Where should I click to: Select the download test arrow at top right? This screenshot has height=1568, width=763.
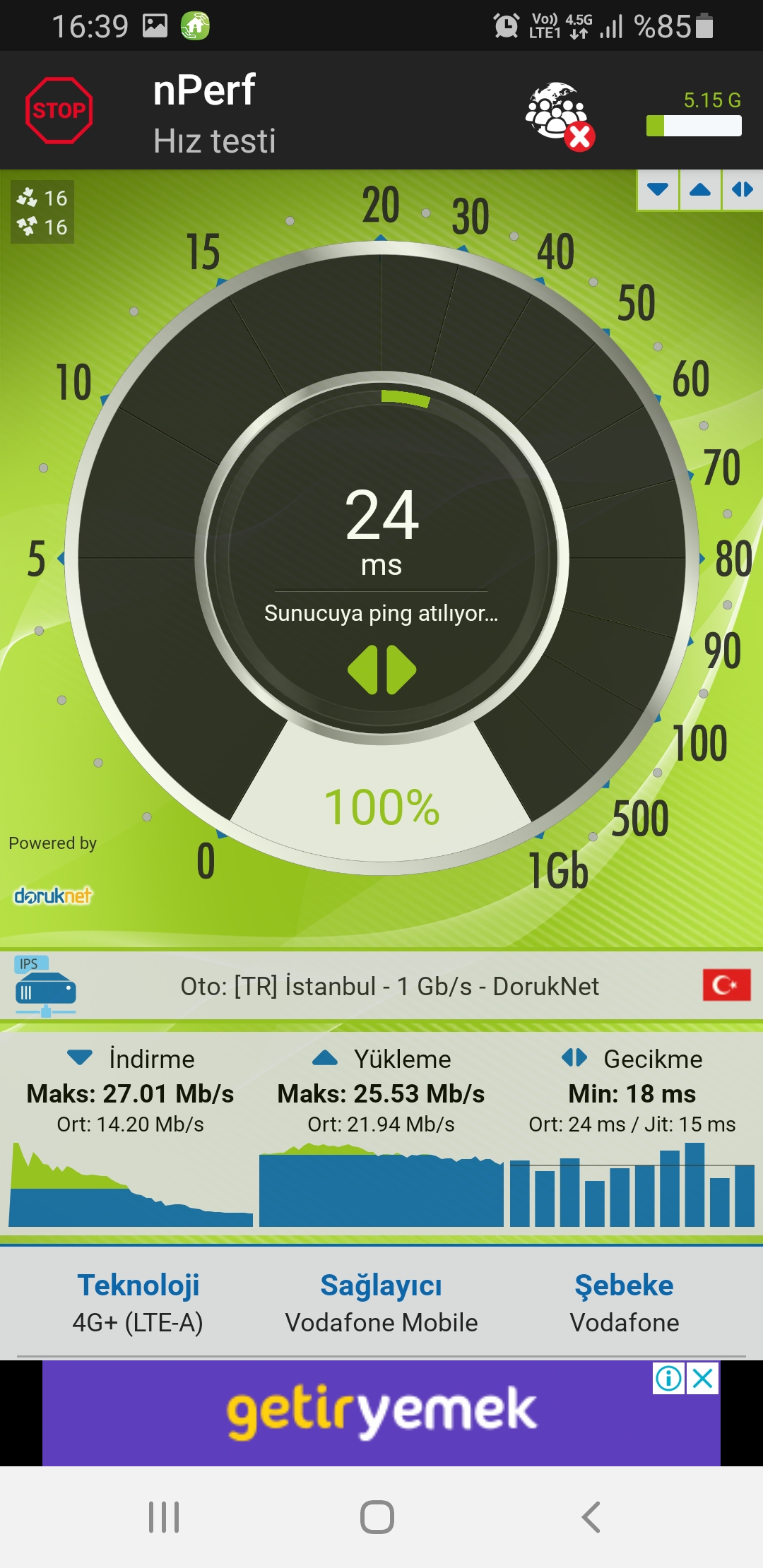(658, 189)
